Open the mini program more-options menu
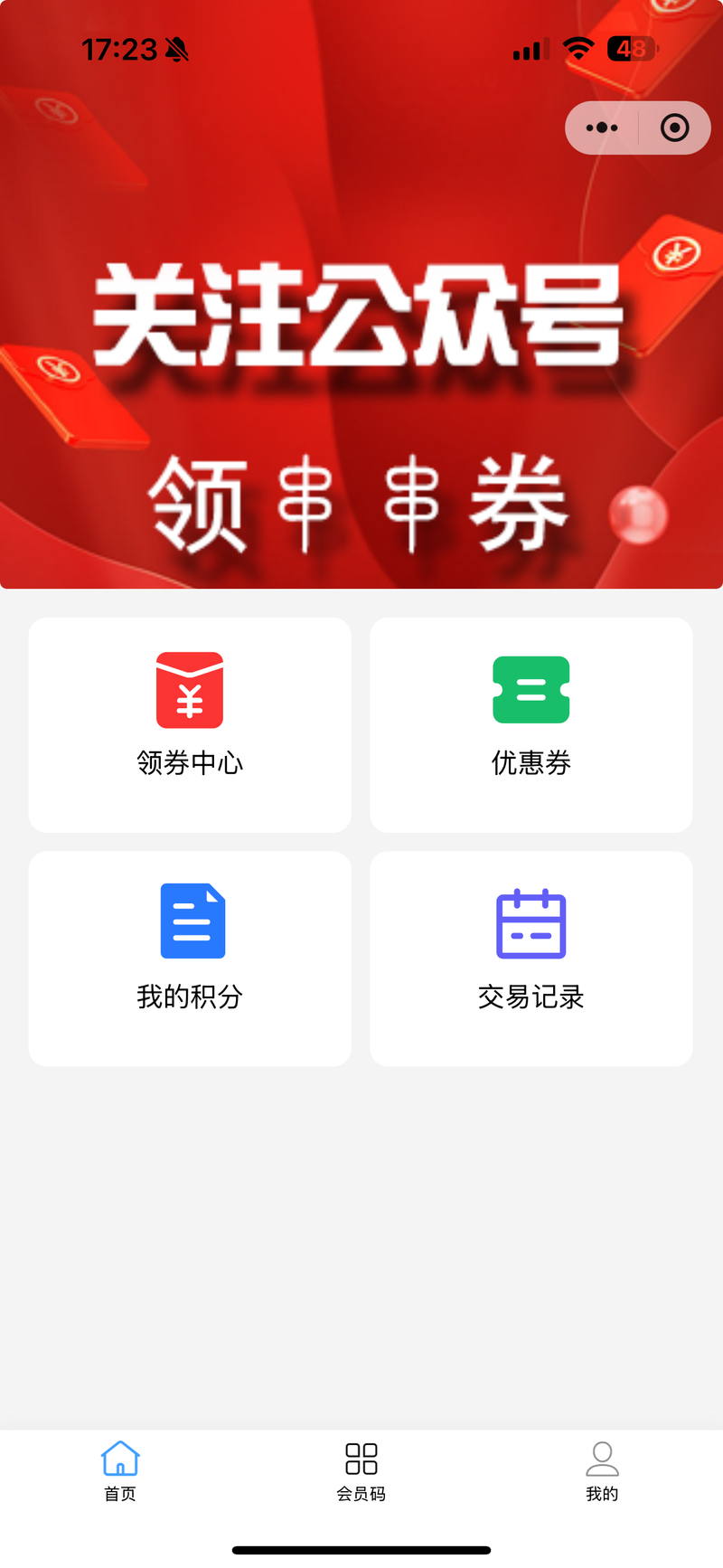Image resolution: width=723 pixels, height=1568 pixels. [602, 128]
